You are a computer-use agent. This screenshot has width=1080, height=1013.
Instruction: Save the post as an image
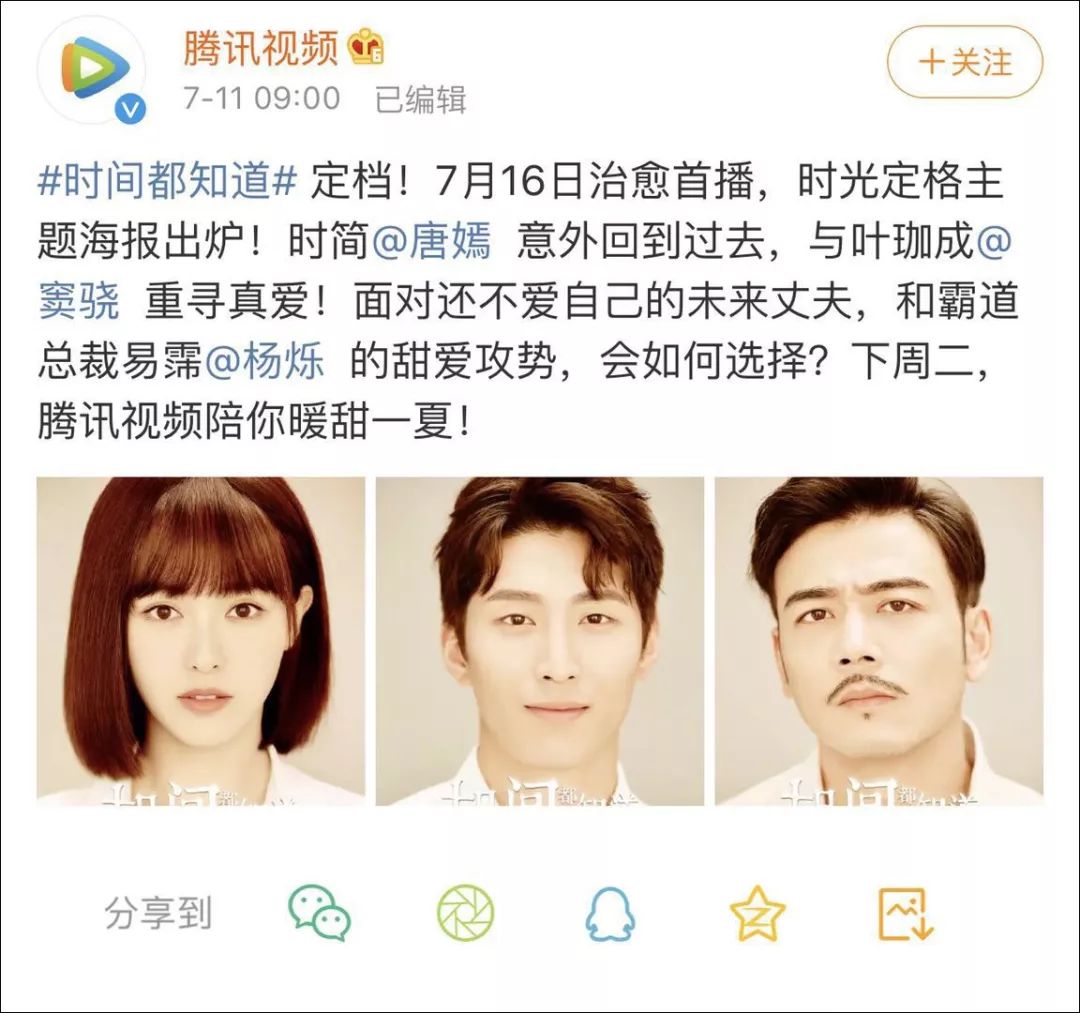click(905, 913)
